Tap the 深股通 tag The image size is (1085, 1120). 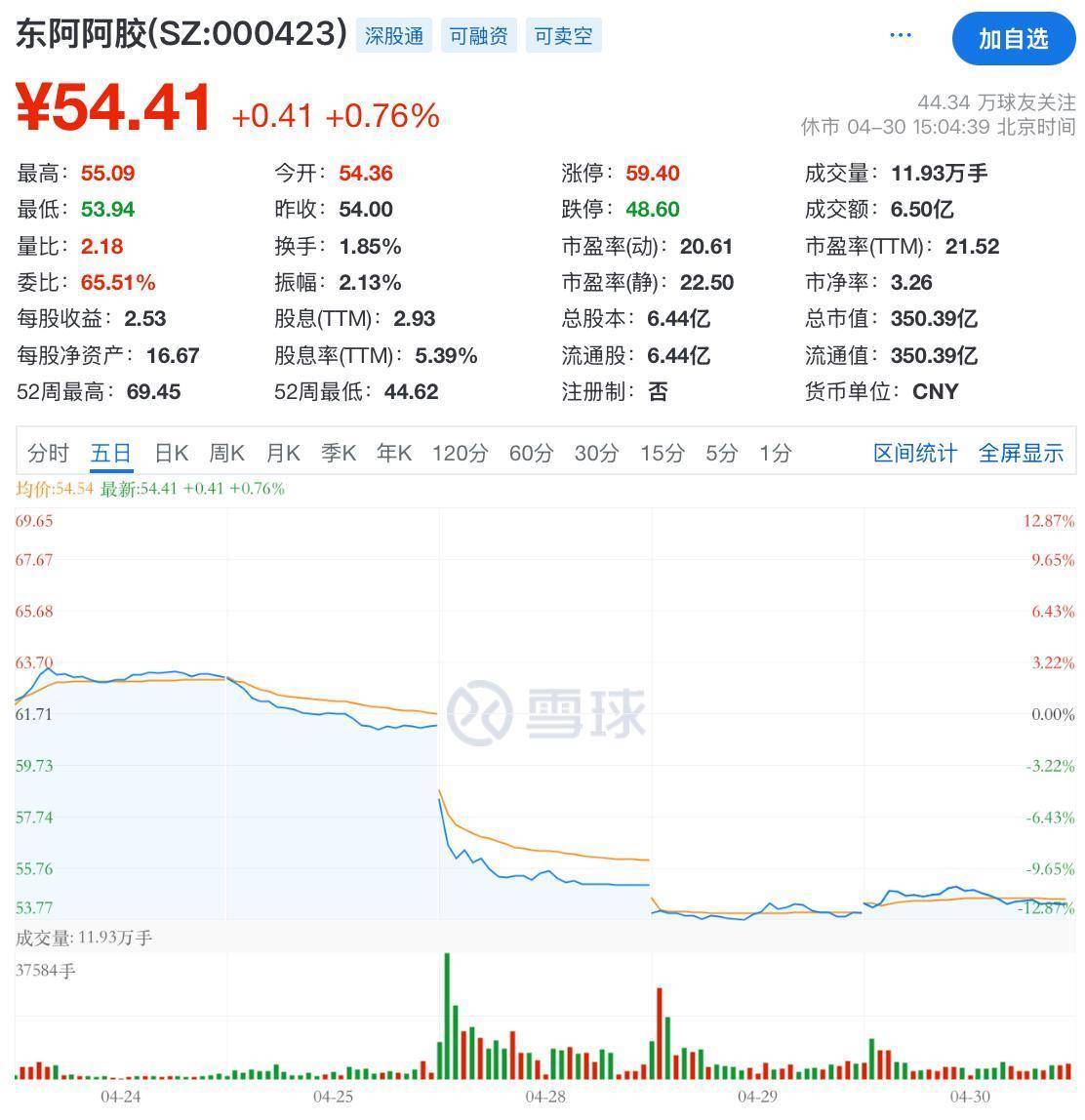(x=394, y=36)
